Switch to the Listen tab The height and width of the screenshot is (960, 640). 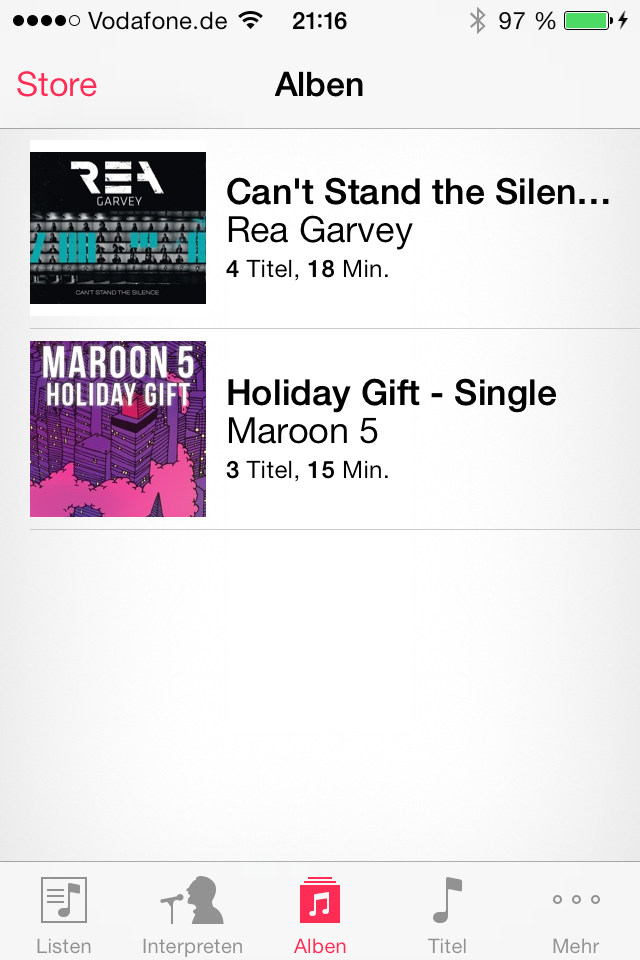point(64,914)
